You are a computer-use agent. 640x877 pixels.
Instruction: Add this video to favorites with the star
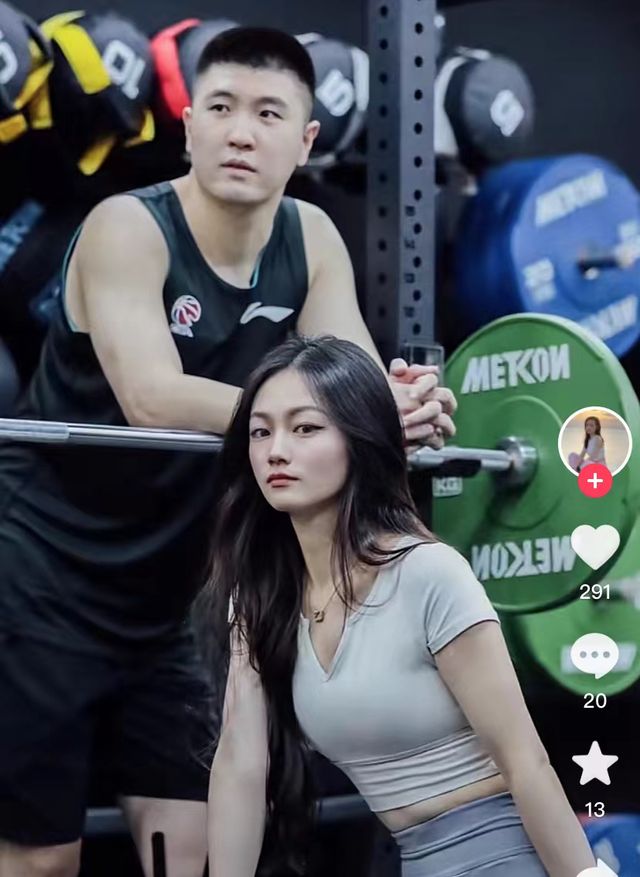tap(595, 764)
